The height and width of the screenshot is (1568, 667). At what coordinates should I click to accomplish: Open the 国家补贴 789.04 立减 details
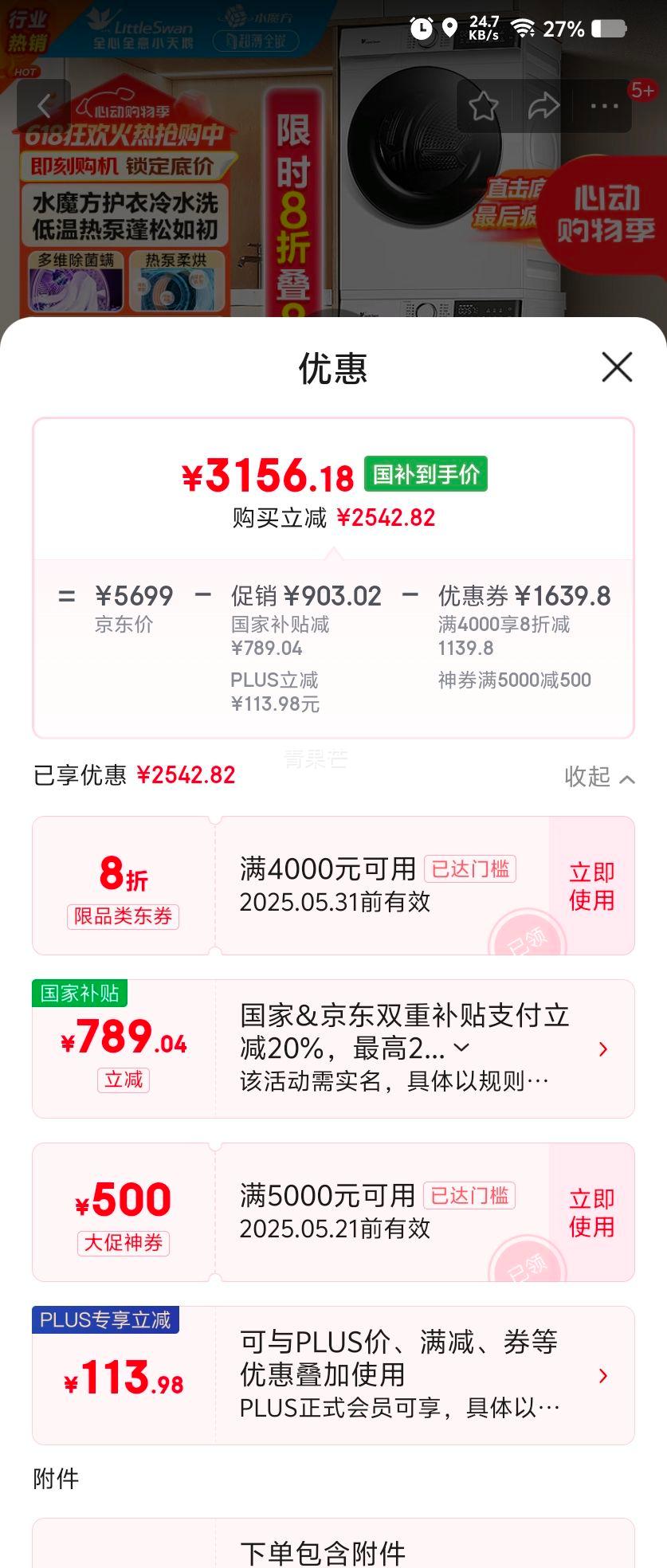point(603,1049)
